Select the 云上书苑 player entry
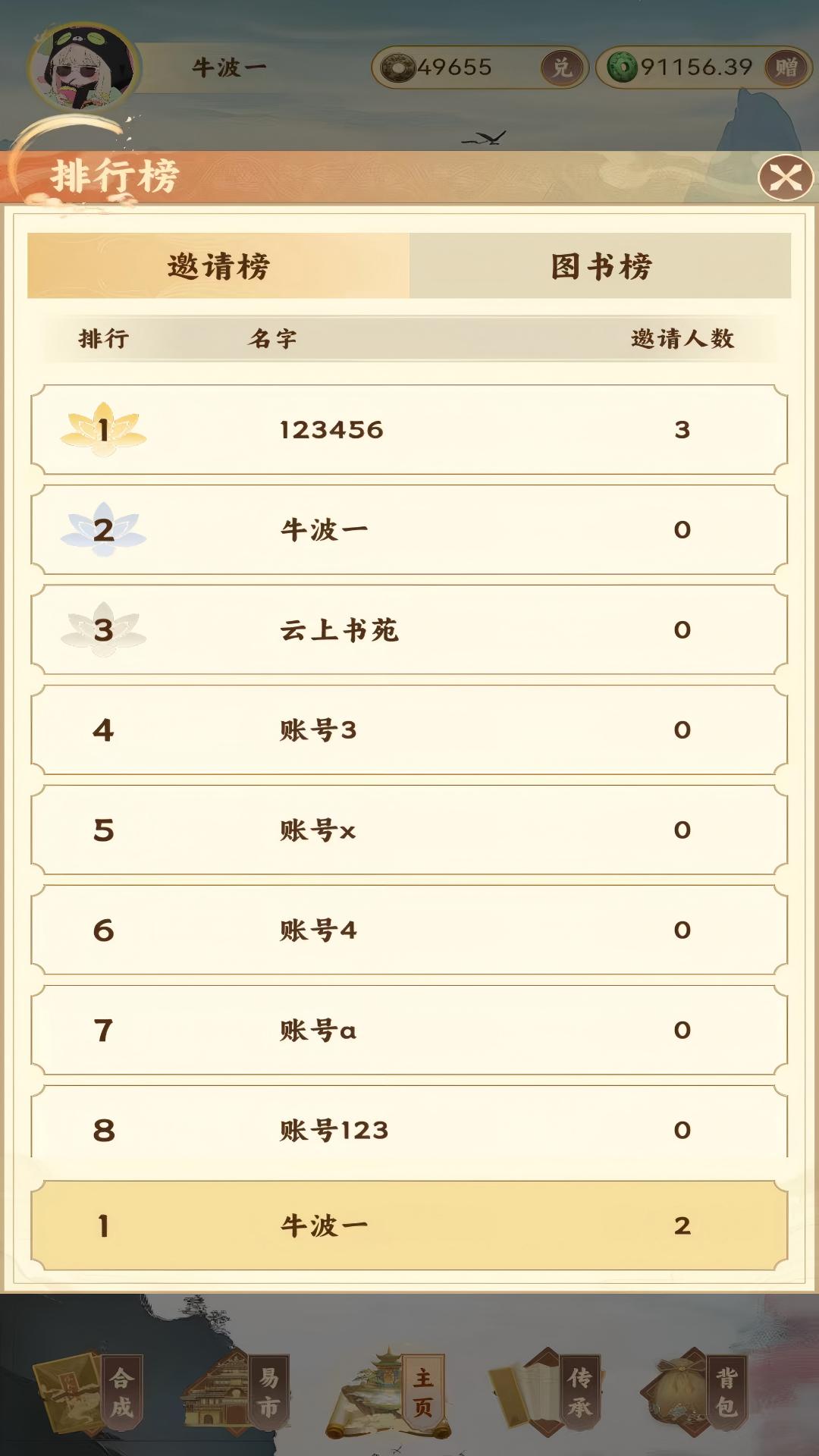This screenshot has width=819, height=1456. (409, 629)
